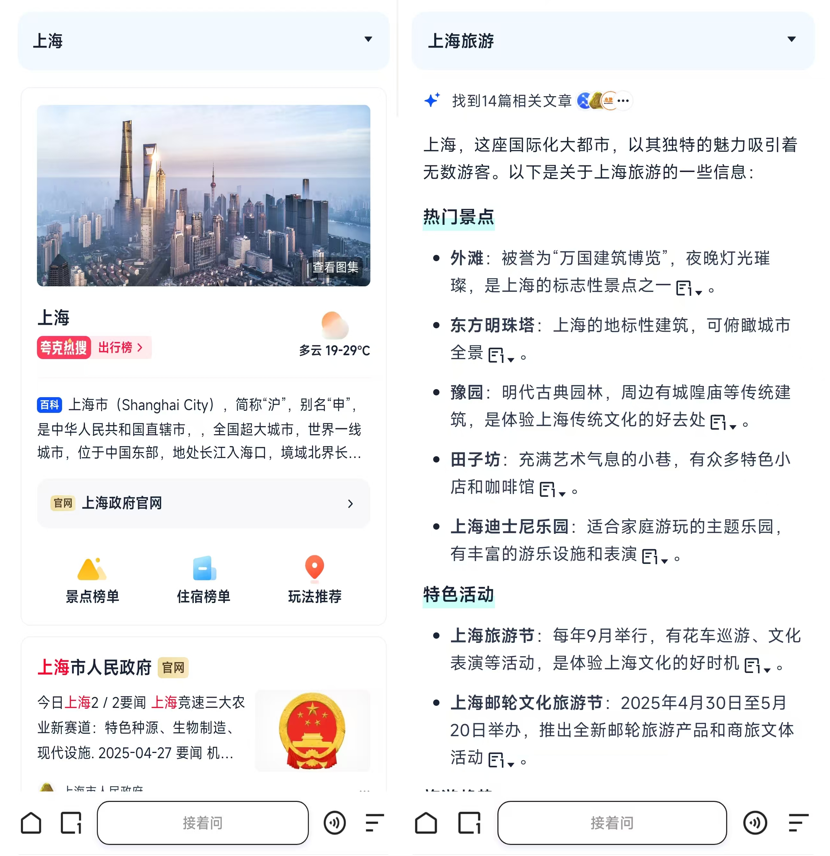Viewport: 830px width, 856px height.
Task: Tap 查看图集 on the Shanghai skyline photo
Action: point(335,267)
